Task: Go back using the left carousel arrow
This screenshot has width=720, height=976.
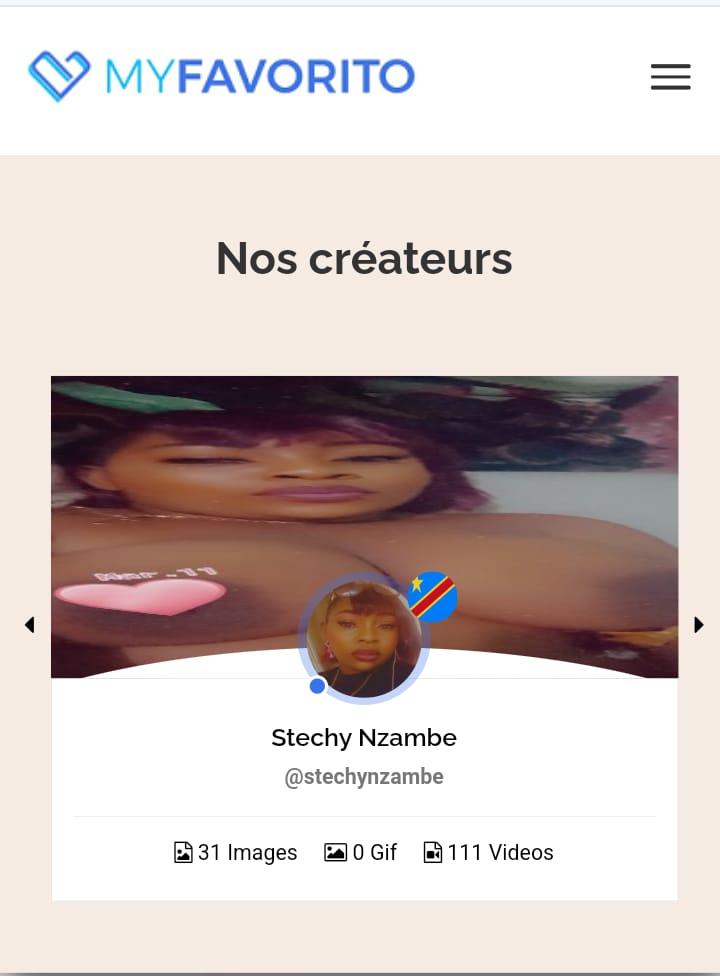Action: pos(29,624)
